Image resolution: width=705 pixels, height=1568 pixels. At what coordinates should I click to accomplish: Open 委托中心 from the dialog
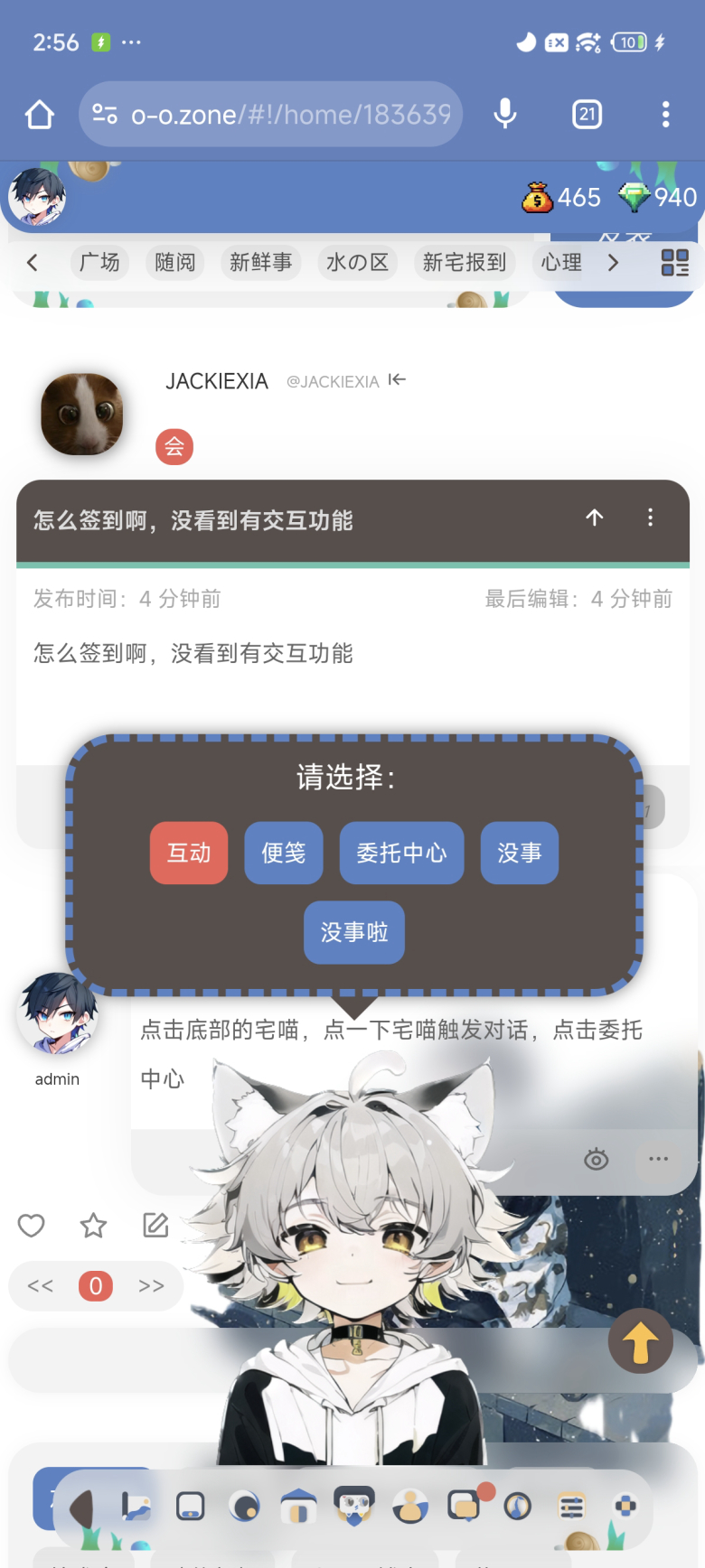click(x=401, y=853)
